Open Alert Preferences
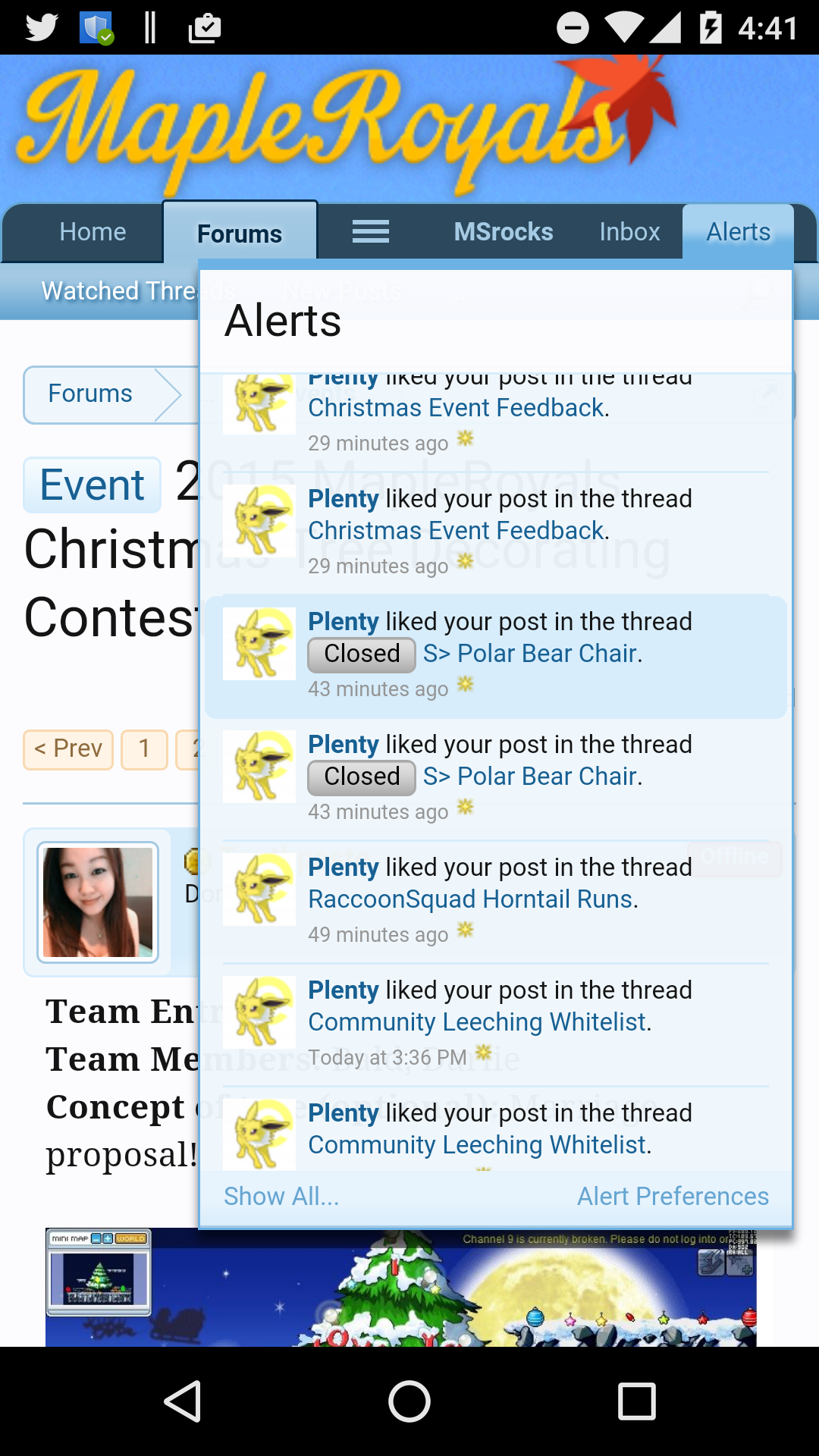This screenshot has width=819, height=1456. click(673, 1197)
